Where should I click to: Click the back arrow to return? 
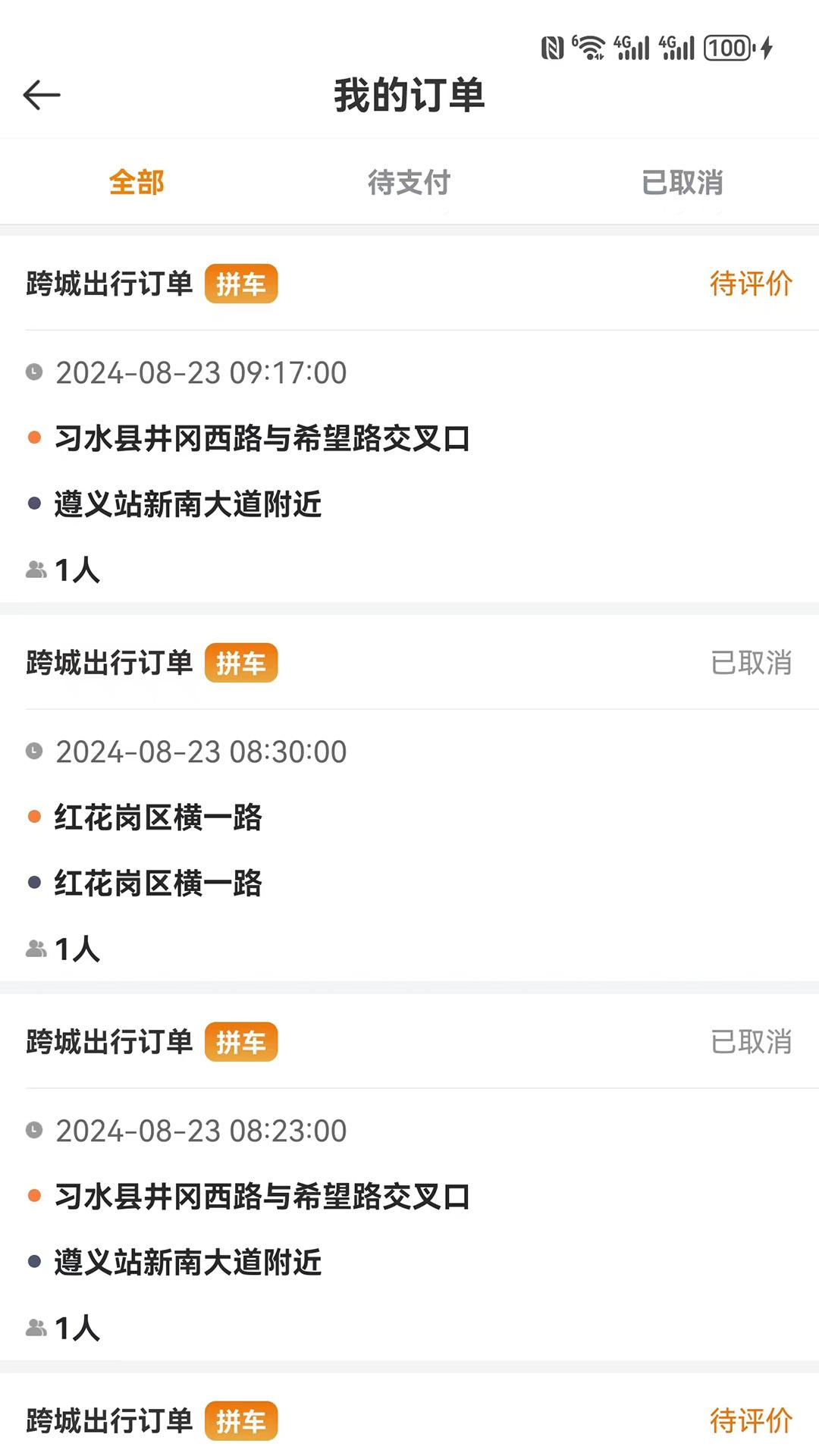click(40, 94)
